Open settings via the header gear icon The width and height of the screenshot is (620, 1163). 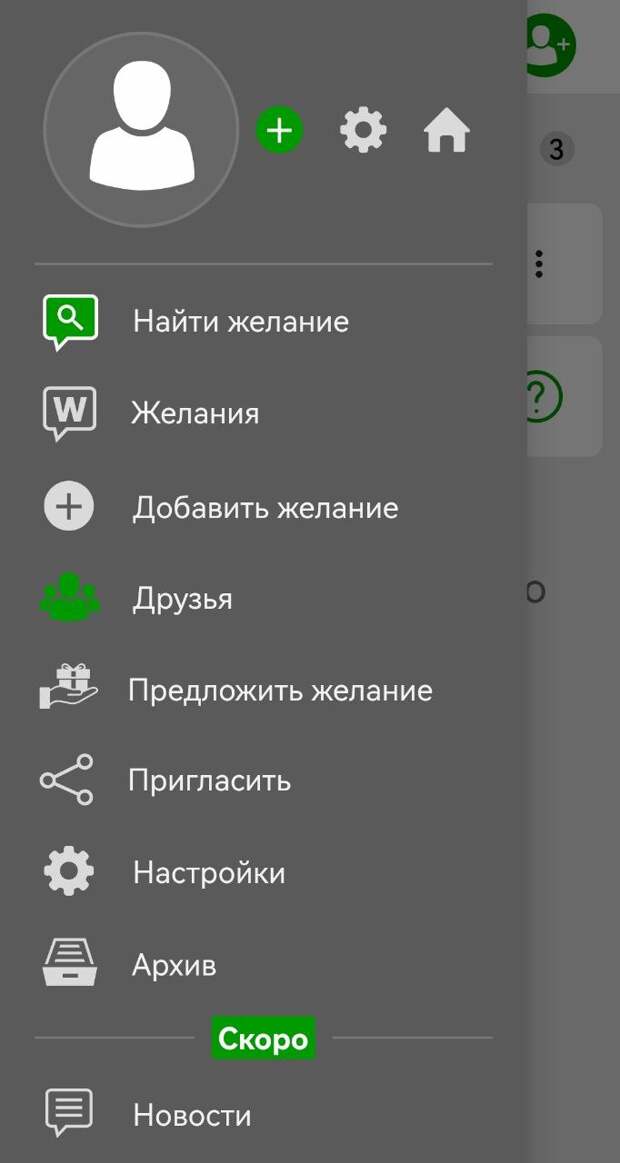coord(363,131)
